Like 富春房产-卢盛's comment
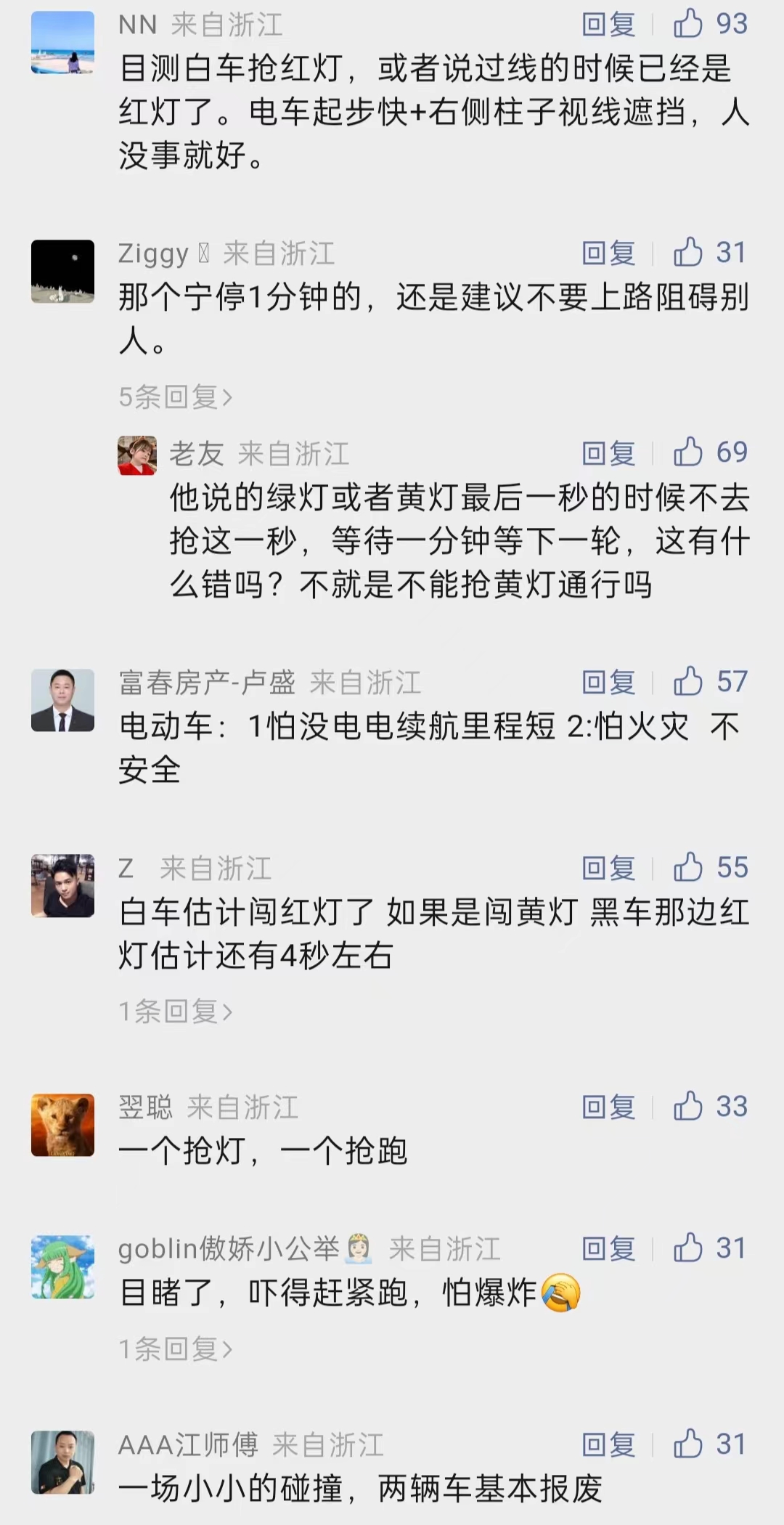Viewport: 784px width, 1525px height. tap(687, 682)
